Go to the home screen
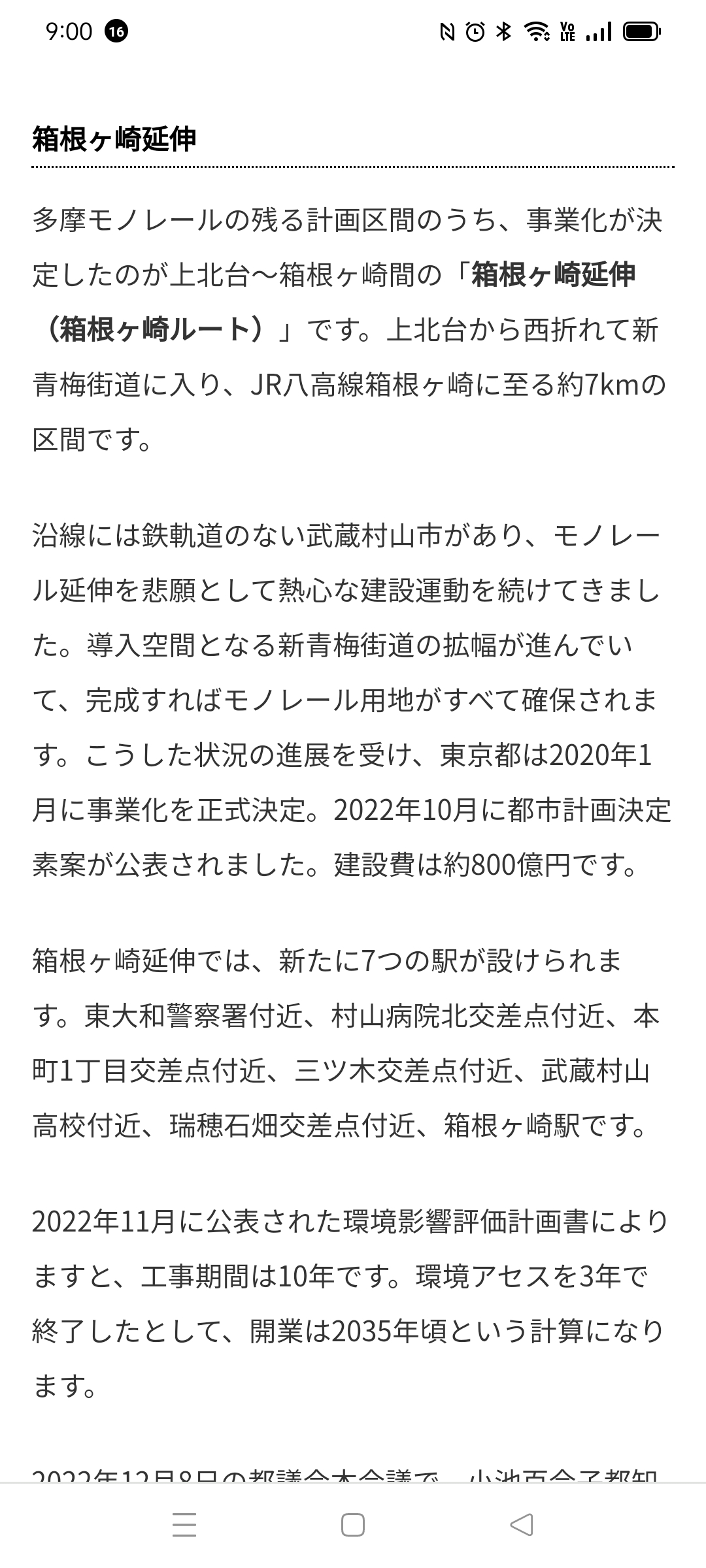 click(353, 1526)
